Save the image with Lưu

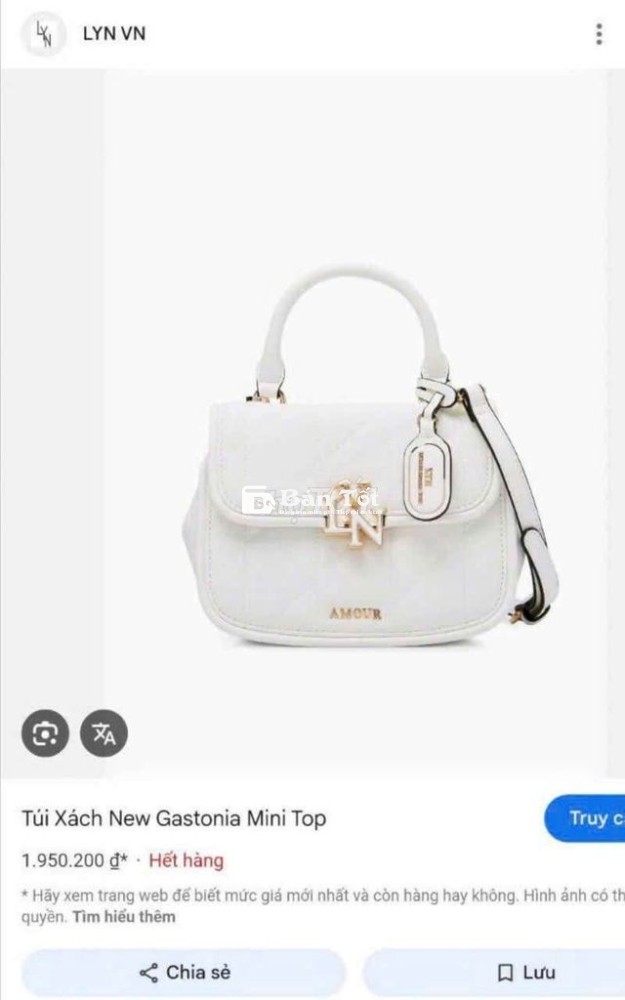tap(494, 973)
